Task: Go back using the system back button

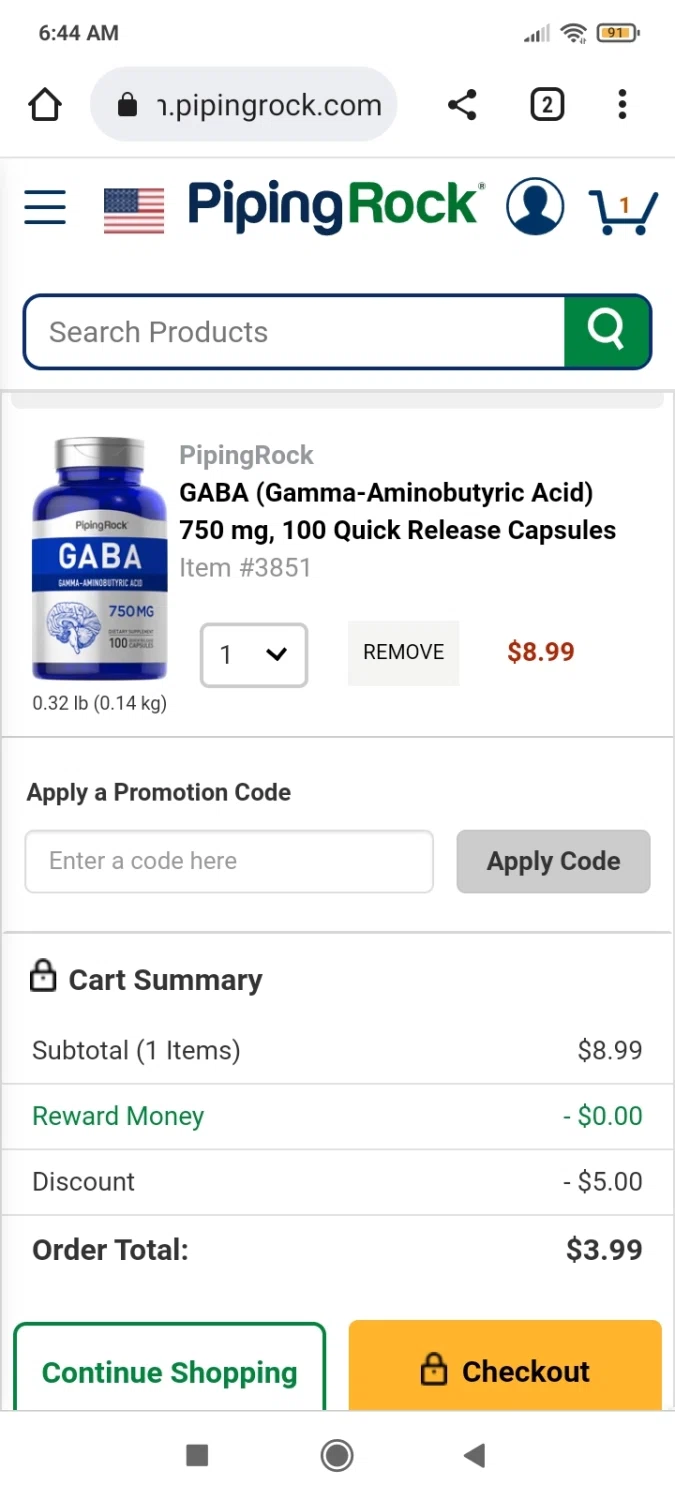Action: (x=475, y=1455)
